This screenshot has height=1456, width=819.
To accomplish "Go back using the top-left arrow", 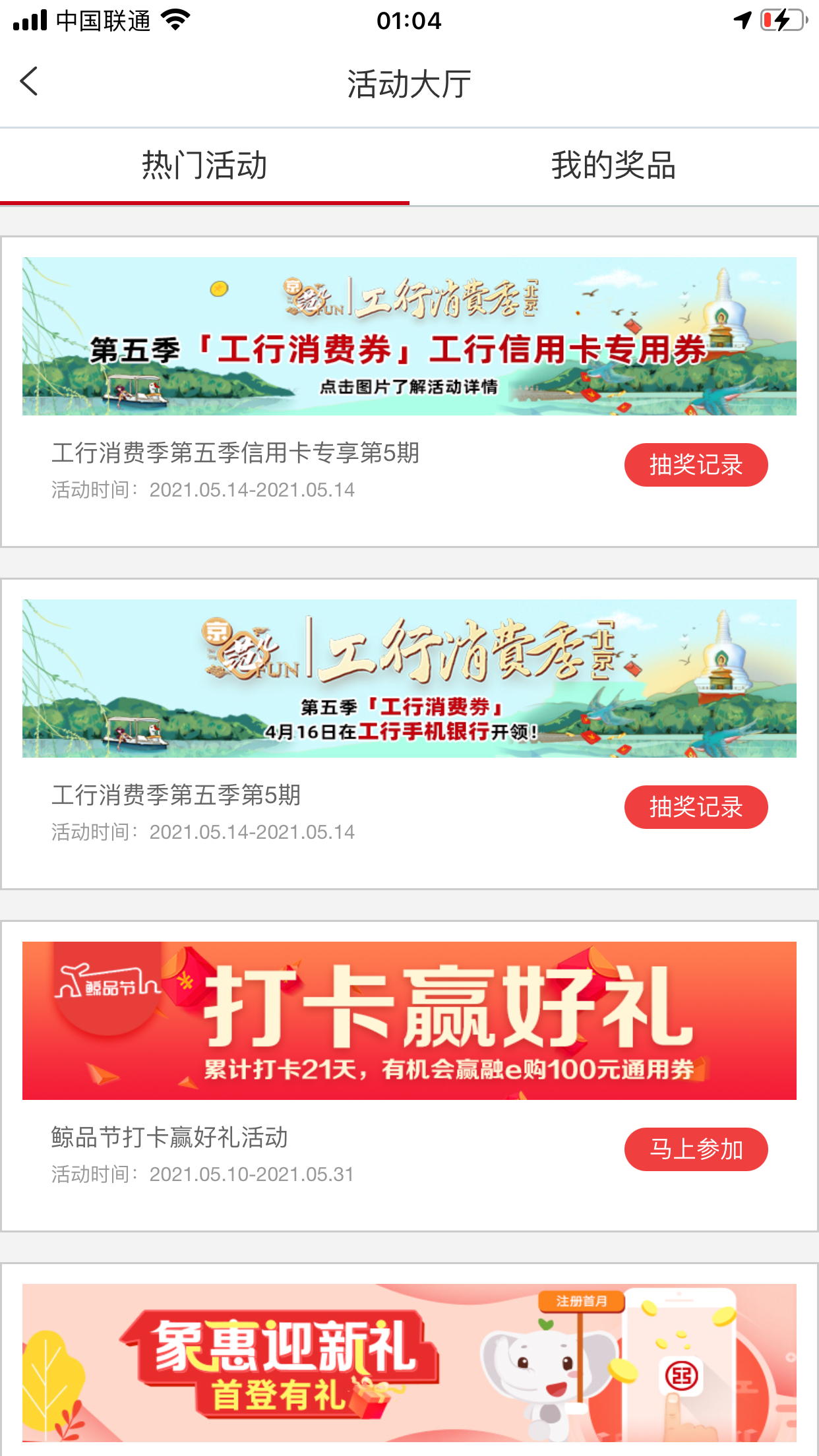I will tap(29, 82).
